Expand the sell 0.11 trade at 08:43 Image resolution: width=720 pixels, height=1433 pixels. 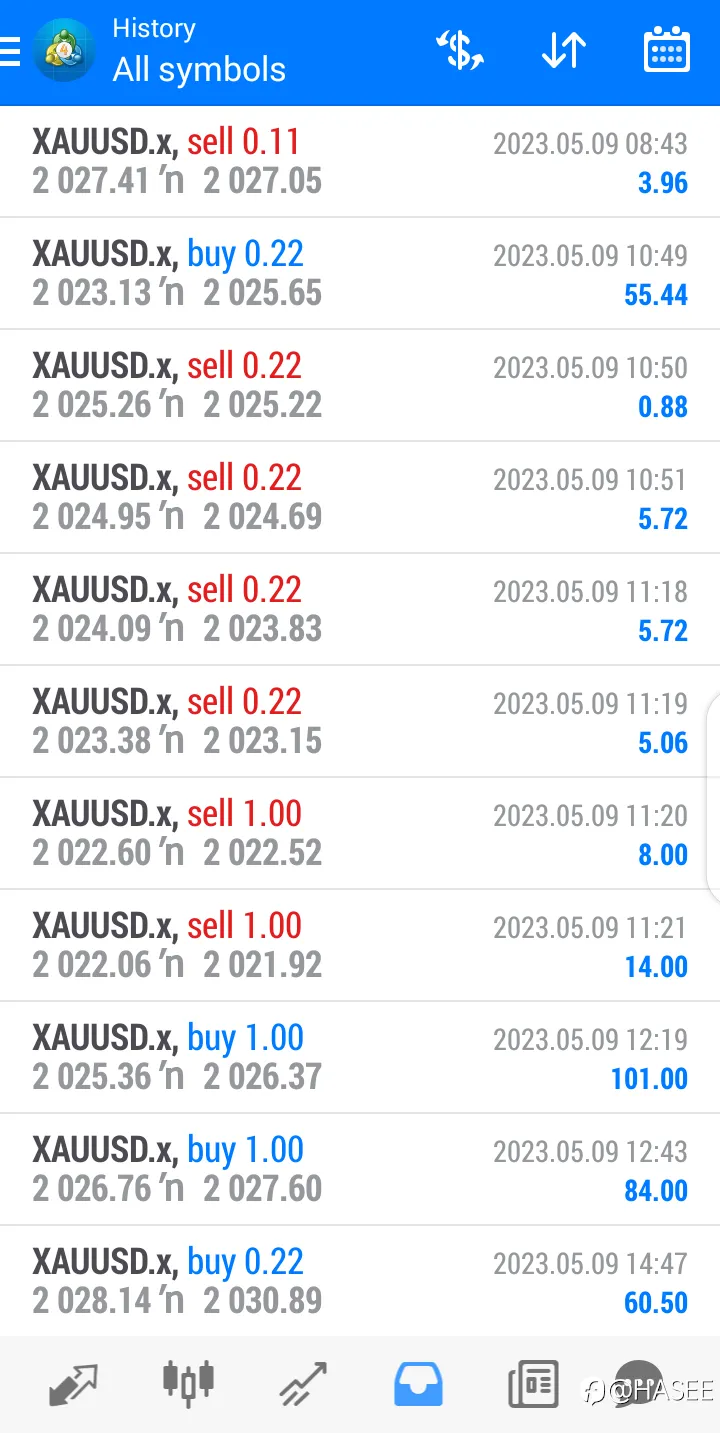coord(360,161)
